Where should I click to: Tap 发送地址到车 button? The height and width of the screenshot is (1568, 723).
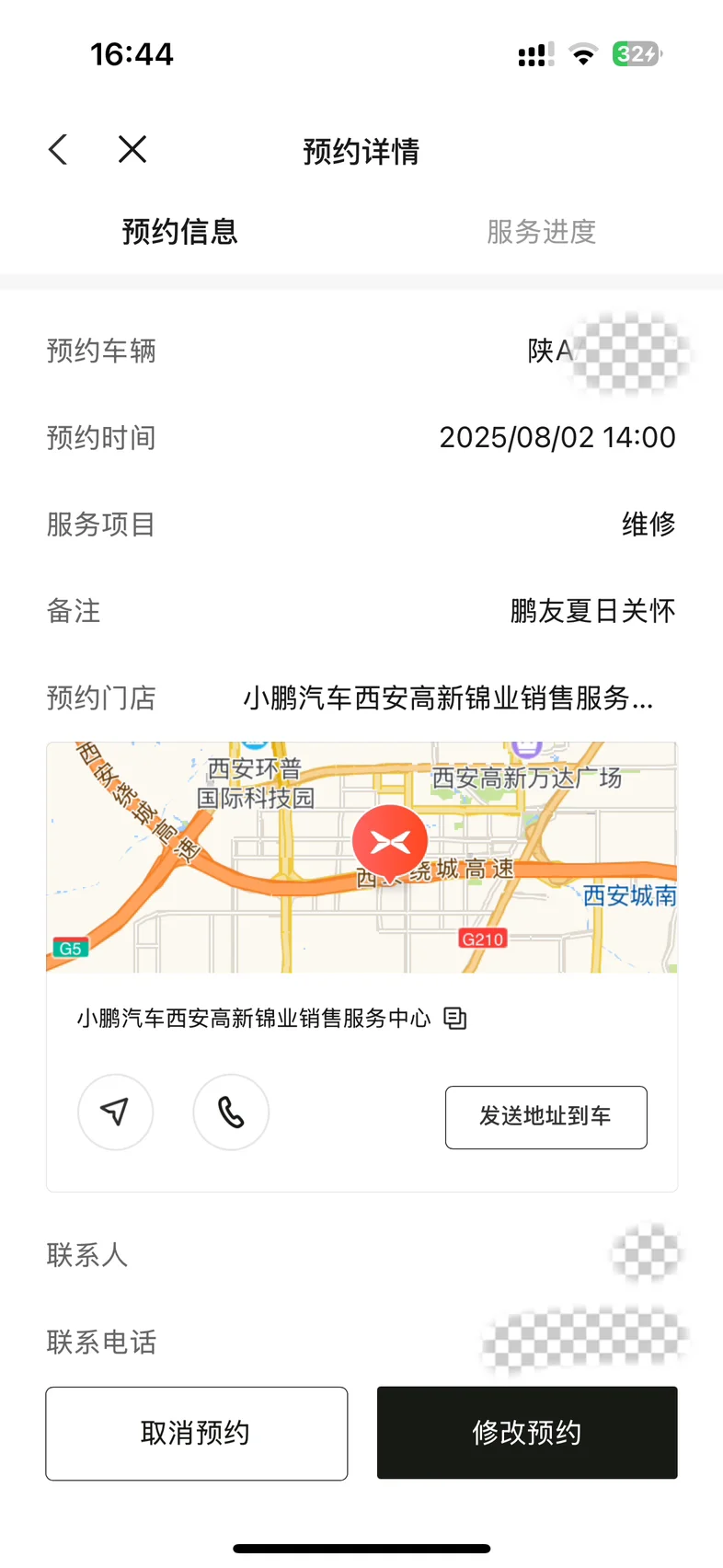coord(545,1117)
